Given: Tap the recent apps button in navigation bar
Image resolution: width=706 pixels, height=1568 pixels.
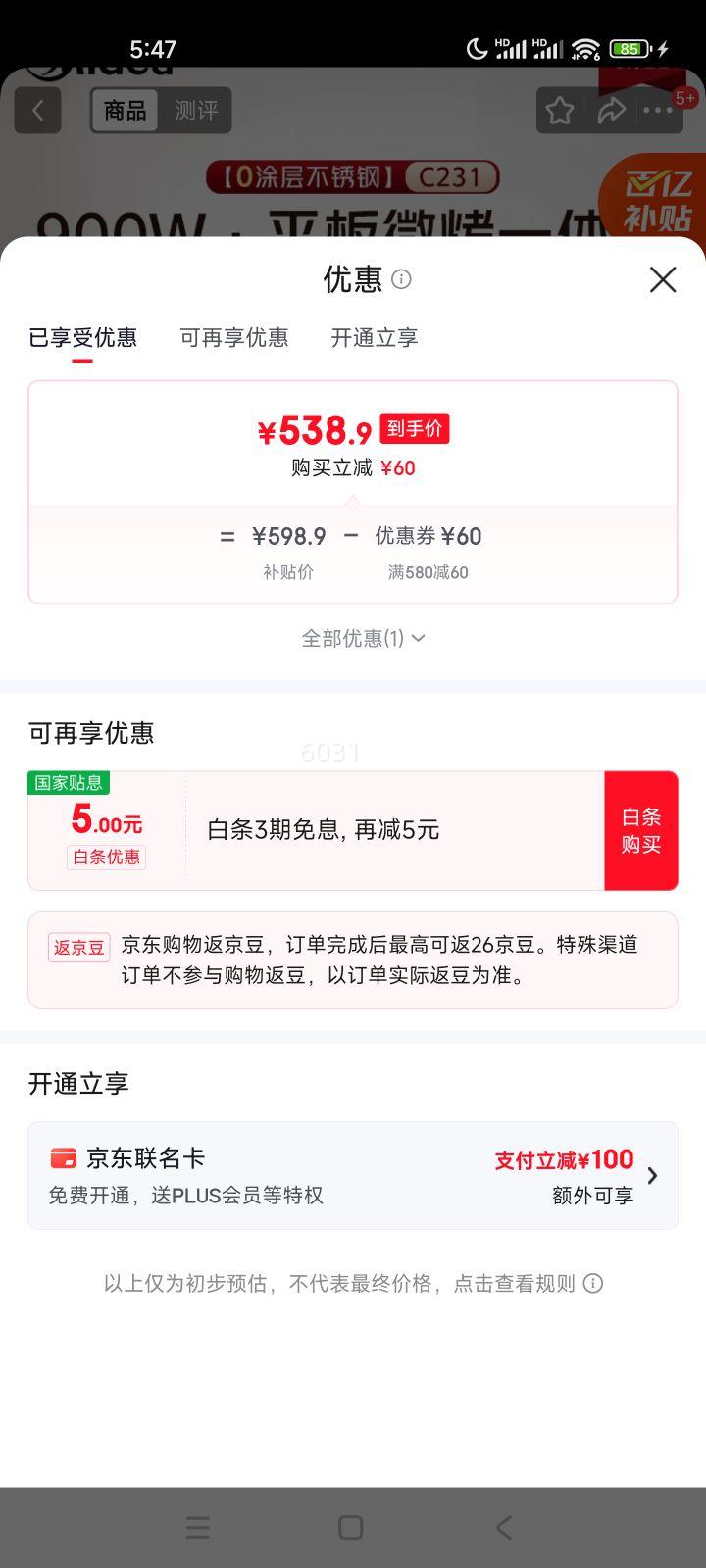Looking at the screenshot, I should pyautogui.click(x=196, y=1527).
